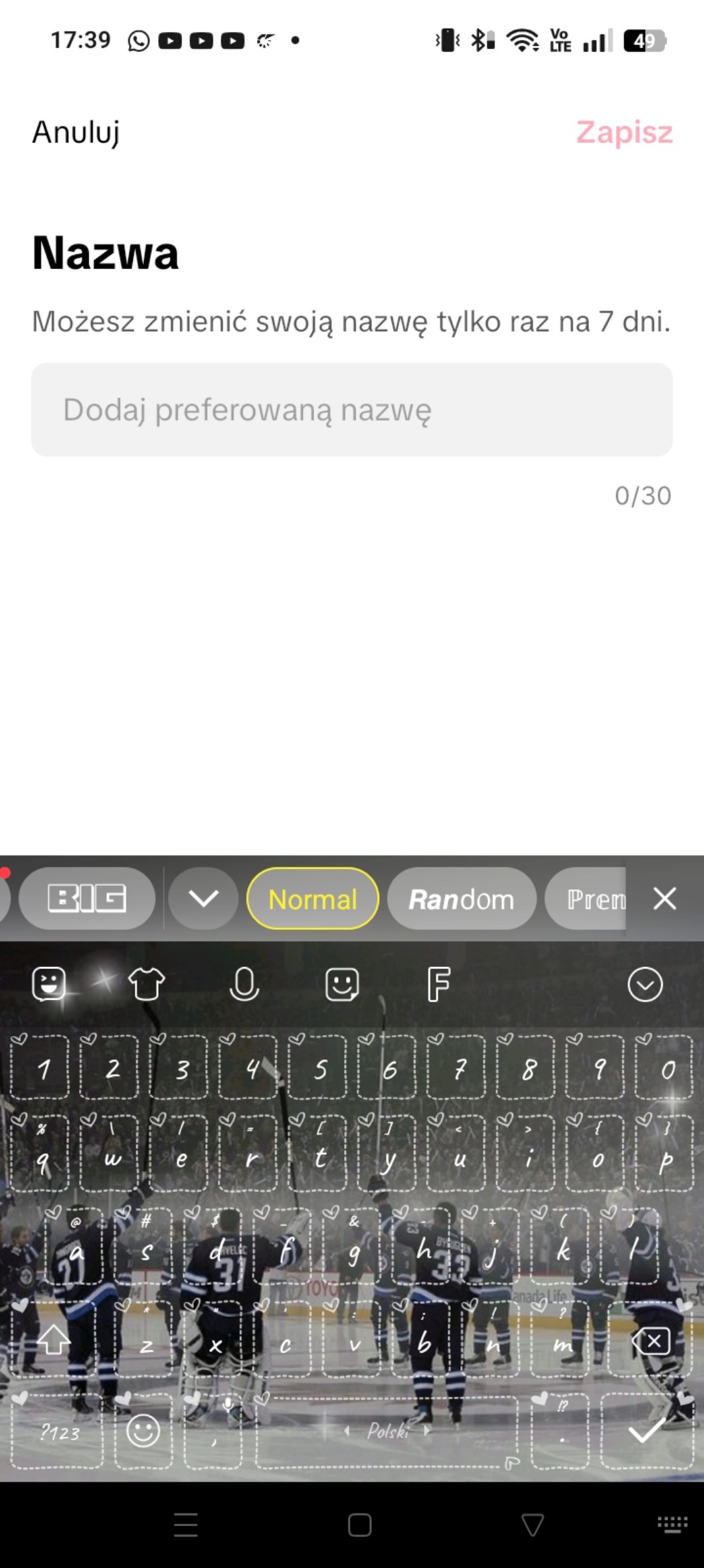Expand the font styles dropdown arrow

(x=203, y=899)
